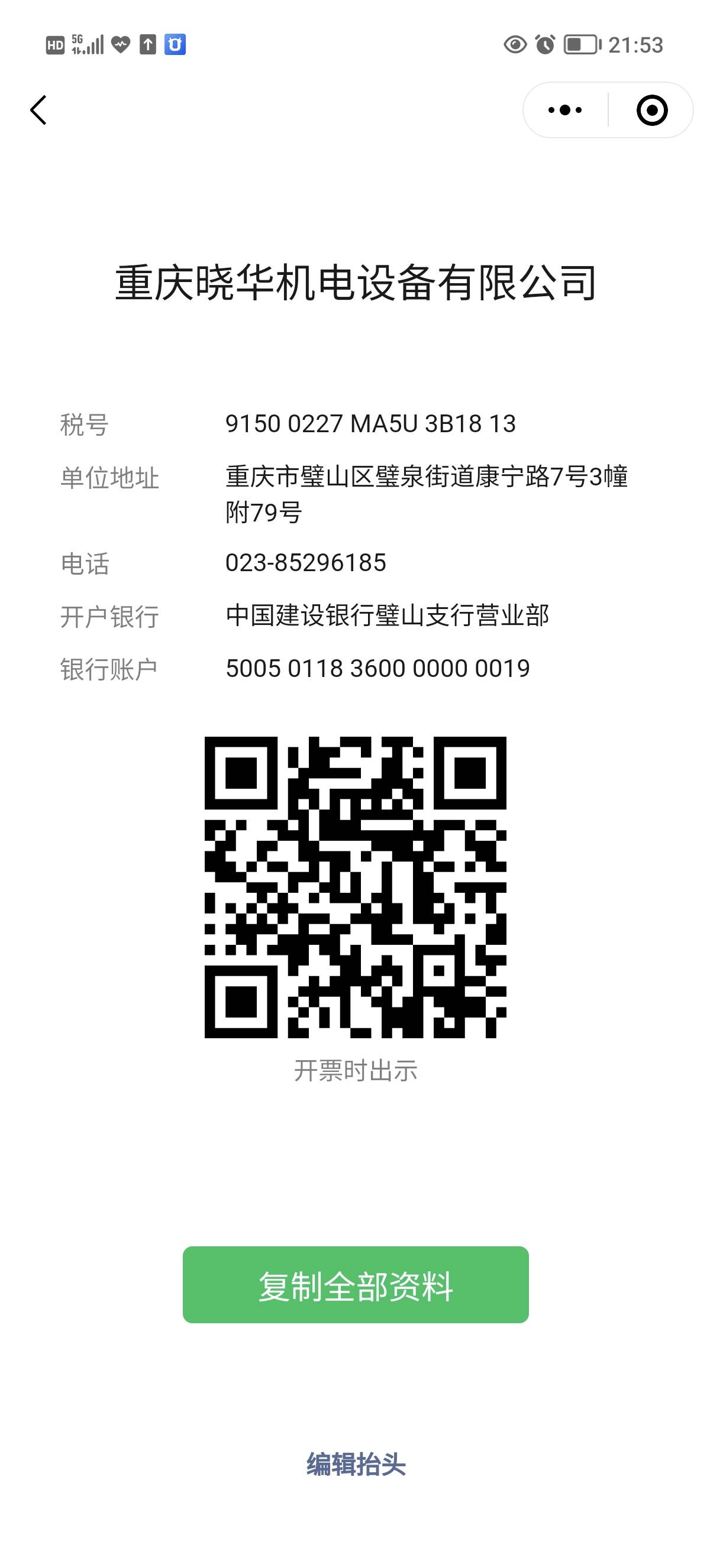Close the mini program with the circle icon
710x1568 pixels.
coord(651,110)
